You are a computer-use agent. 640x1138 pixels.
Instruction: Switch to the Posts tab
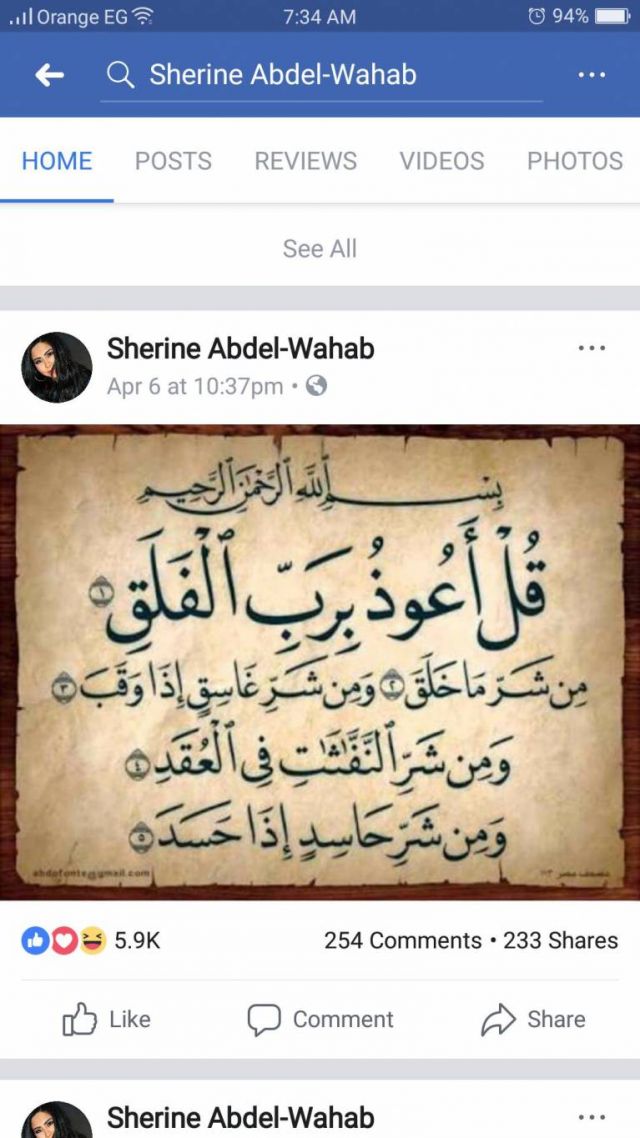pyautogui.click(x=173, y=161)
